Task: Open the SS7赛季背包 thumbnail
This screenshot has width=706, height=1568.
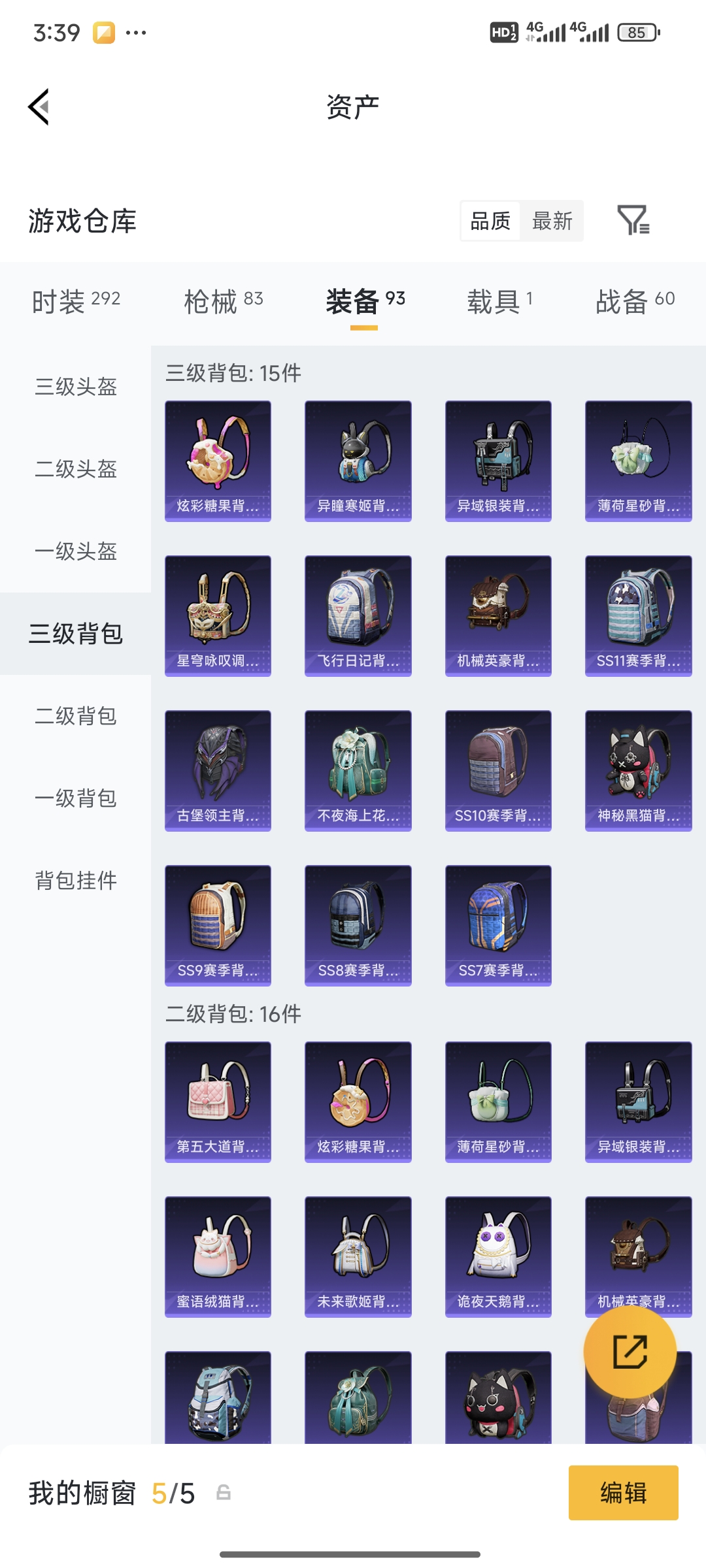Action: (498, 925)
